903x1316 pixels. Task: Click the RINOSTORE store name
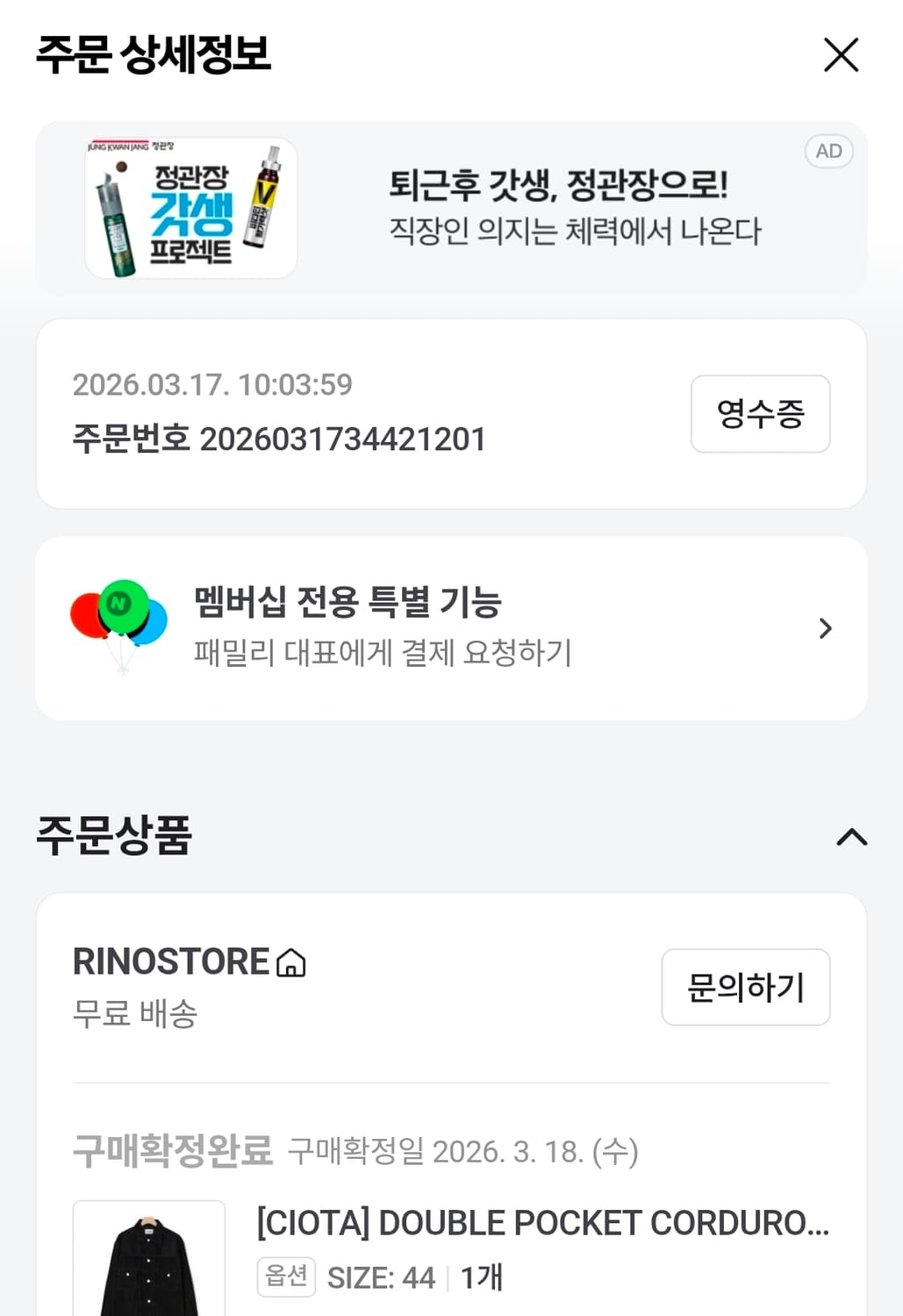tap(167, 962)
